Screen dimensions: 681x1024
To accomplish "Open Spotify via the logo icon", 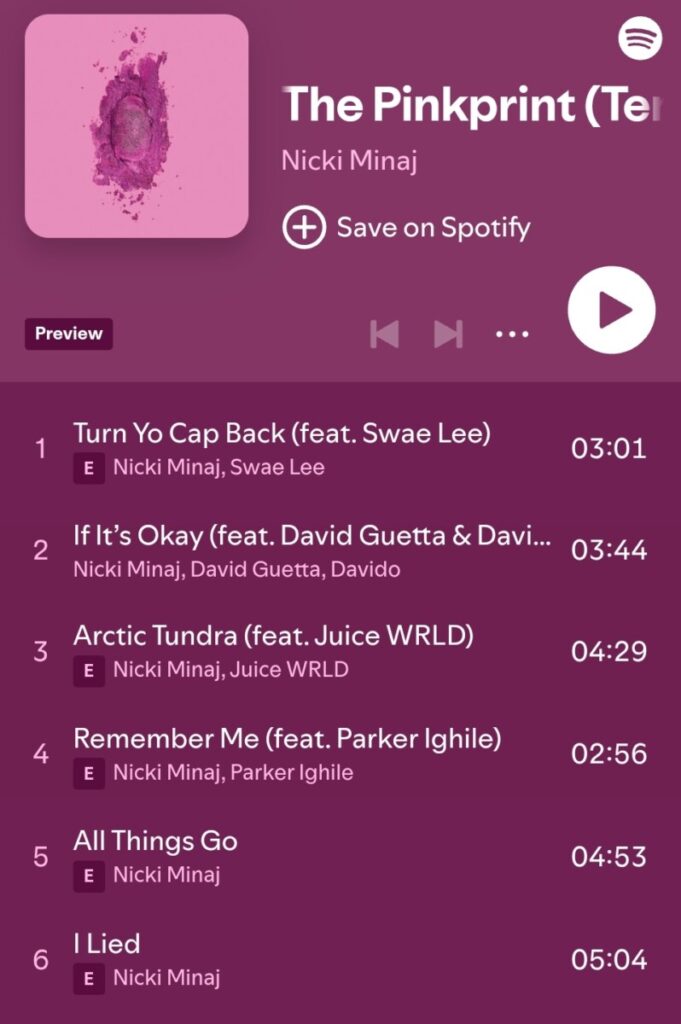I will coord(640,38).
